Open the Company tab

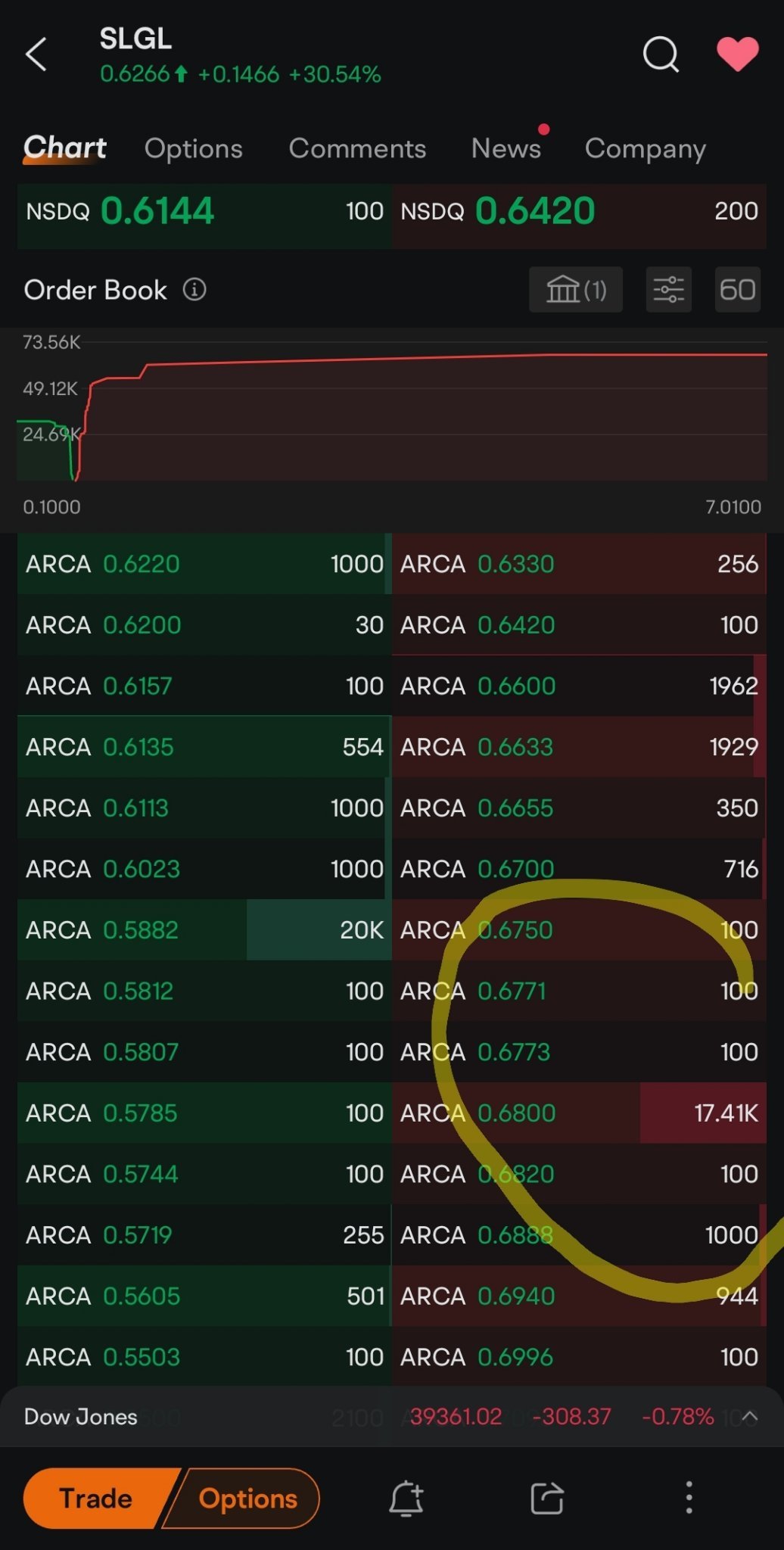click(646, 148)
